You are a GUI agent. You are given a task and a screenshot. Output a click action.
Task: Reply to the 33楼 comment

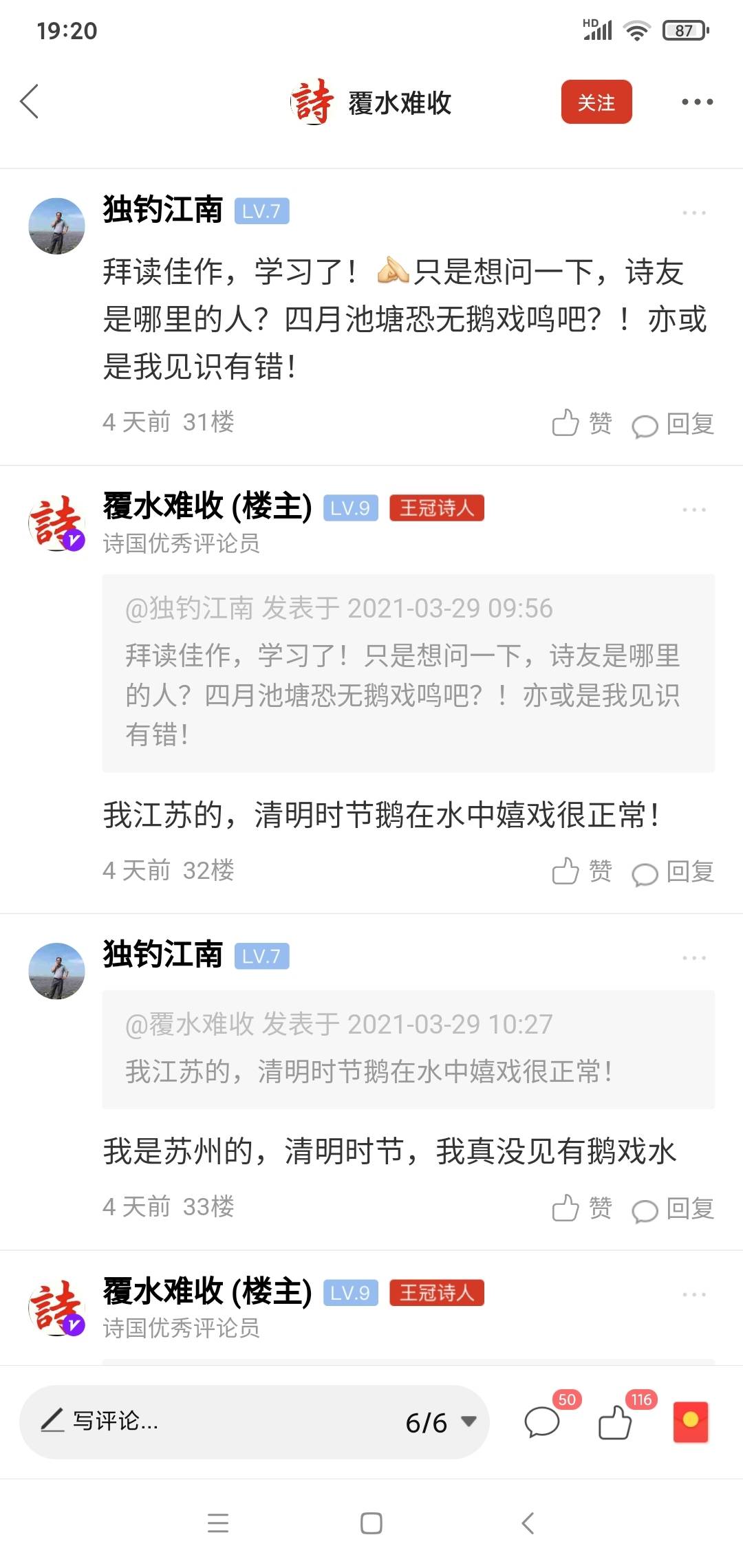click(673, 1209)
